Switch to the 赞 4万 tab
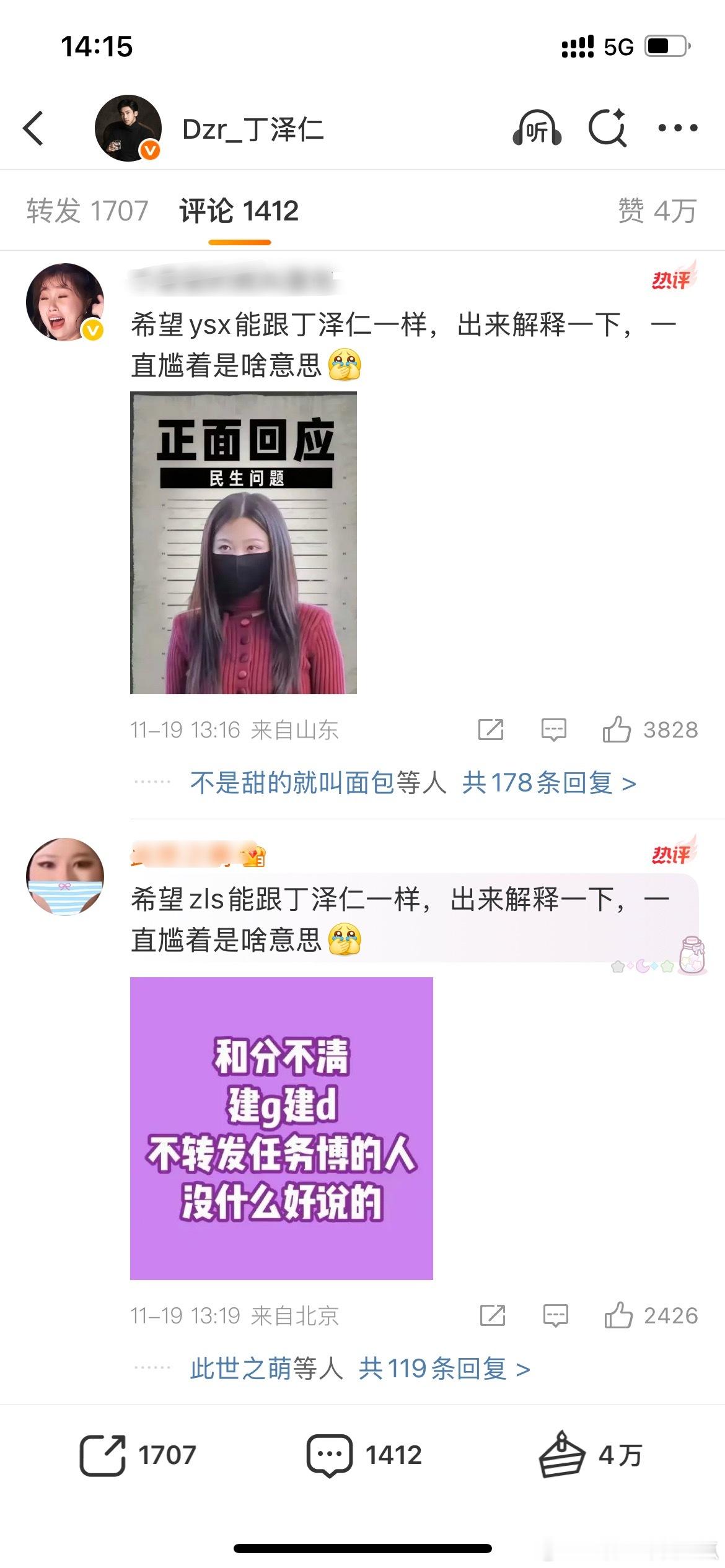 tap(658, 211)
